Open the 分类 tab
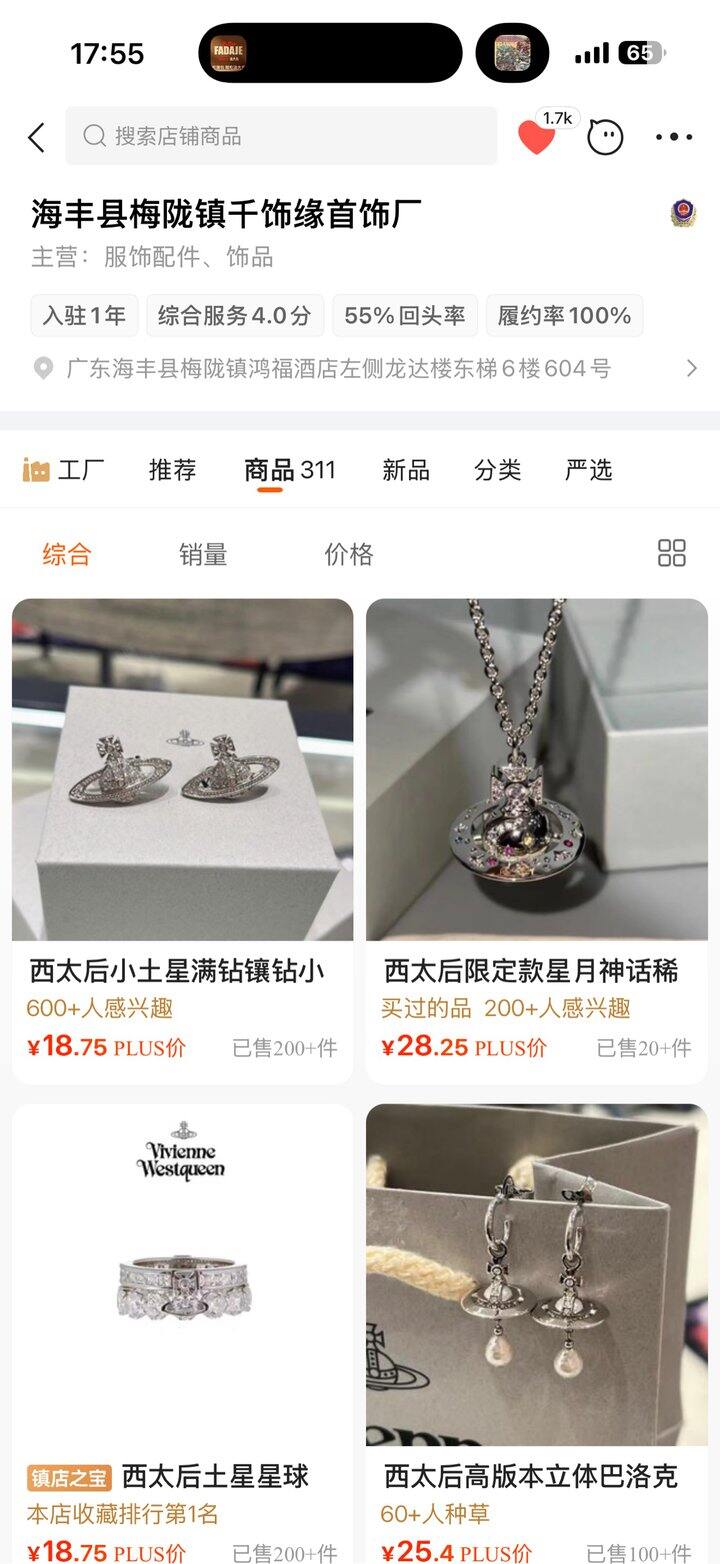720x1564 pixels. [497, 470]
